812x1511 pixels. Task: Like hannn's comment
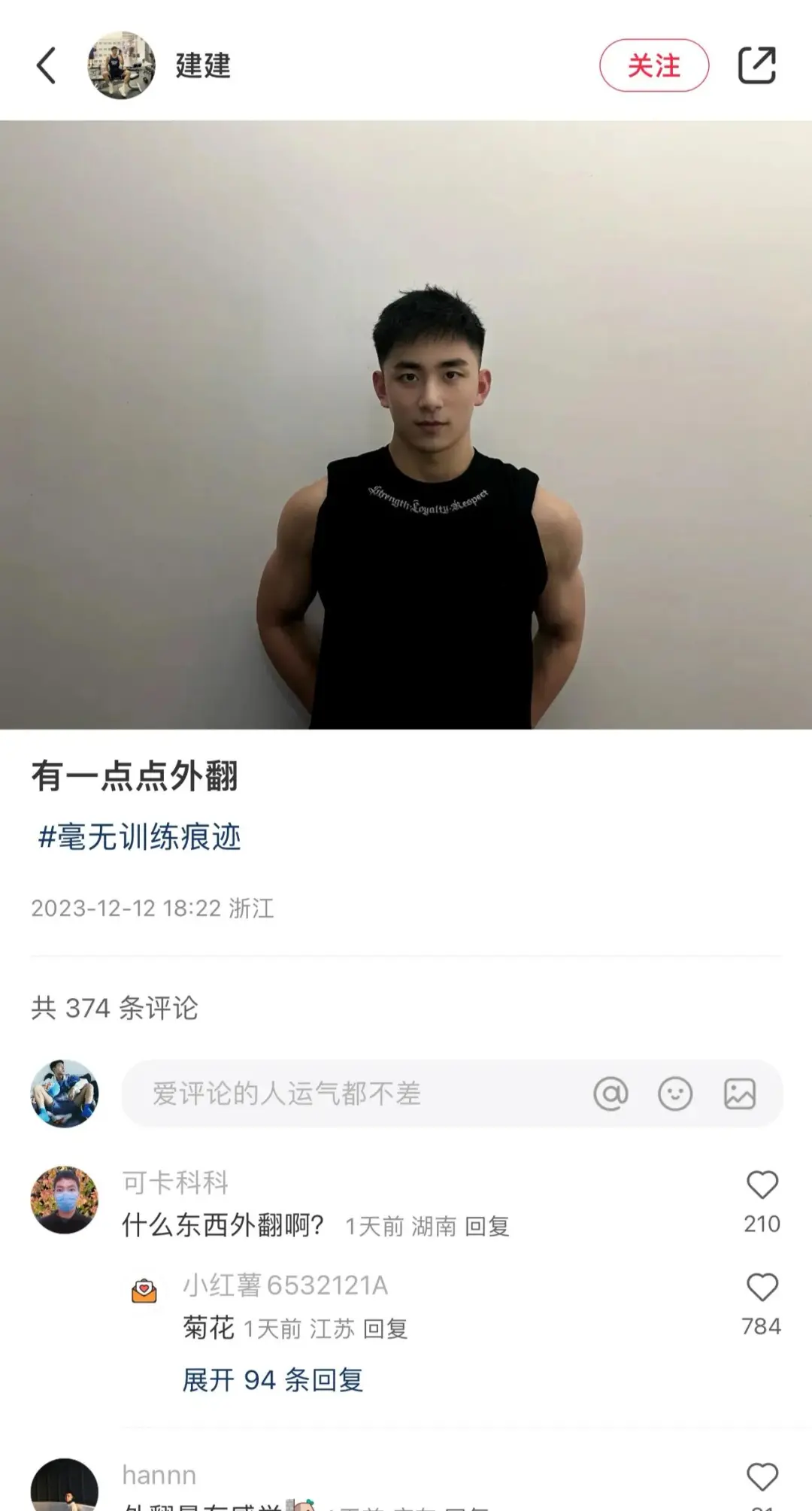pos(762,1477)
